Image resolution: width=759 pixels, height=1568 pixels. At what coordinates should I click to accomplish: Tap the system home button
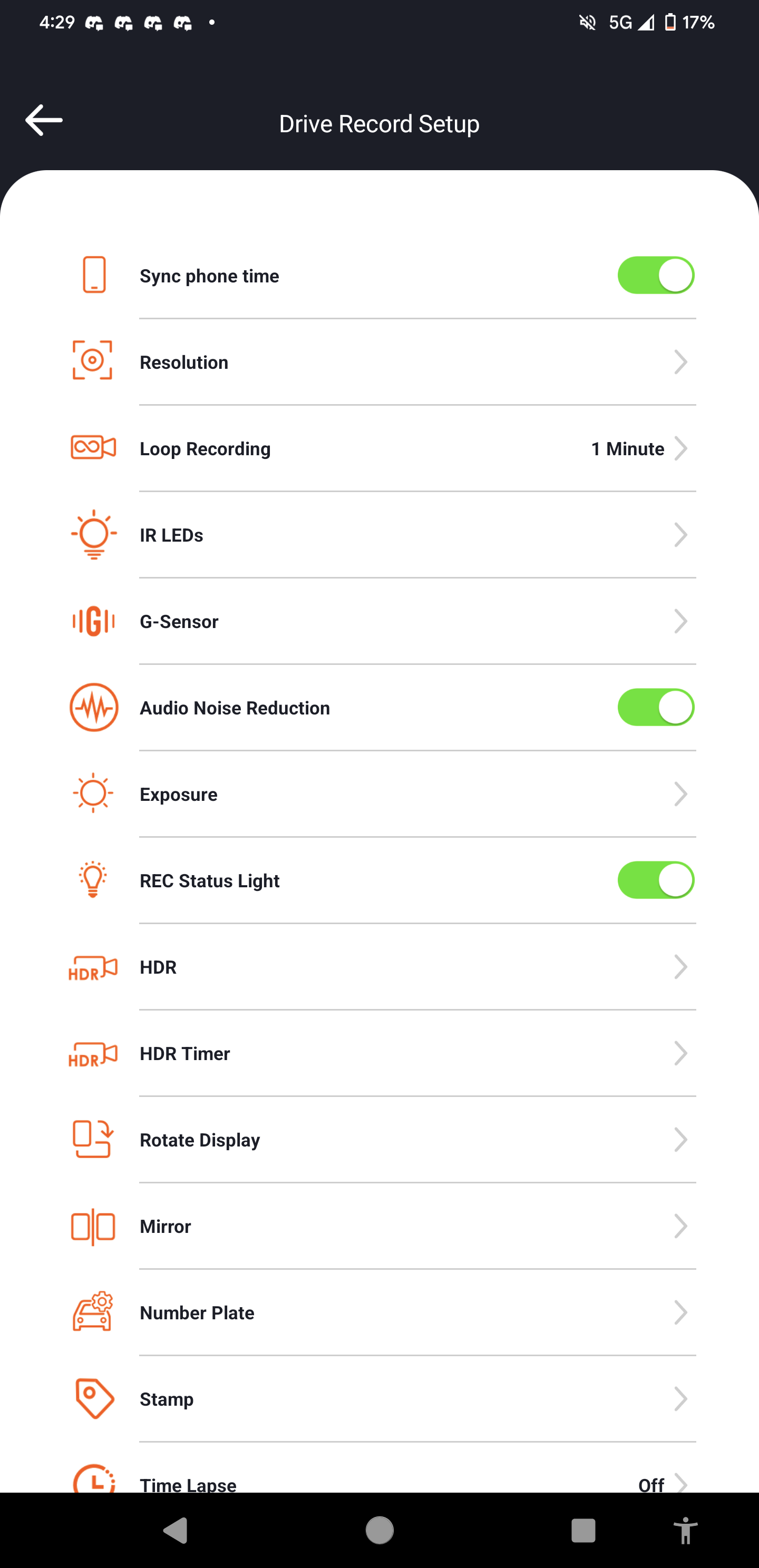click(379, 1530)
